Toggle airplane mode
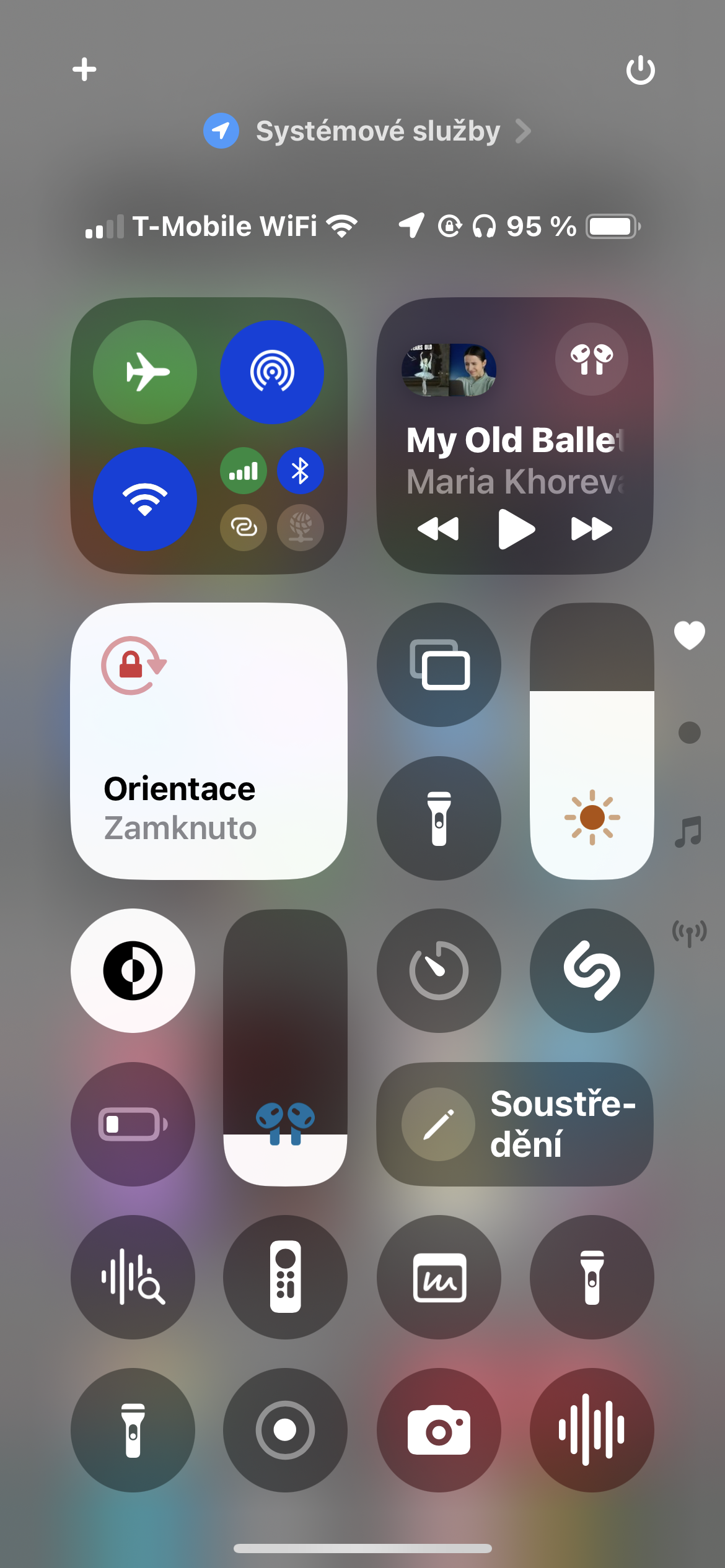Image resolution: width=725 pixels, height=1568 pixels. click(x=145, y=372)
